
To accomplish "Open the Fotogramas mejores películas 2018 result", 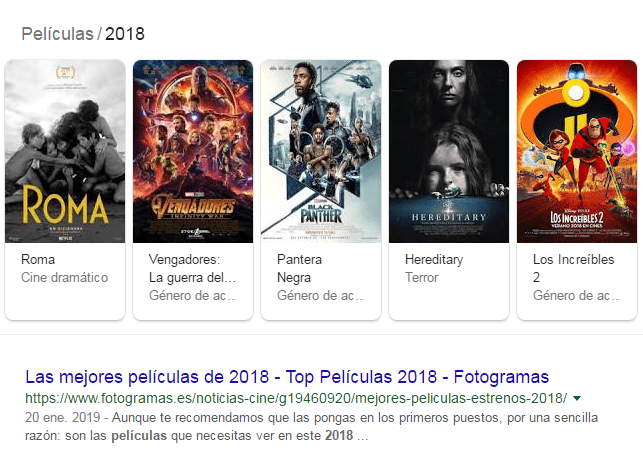I will pyautogui.click(x=287, y=377).
